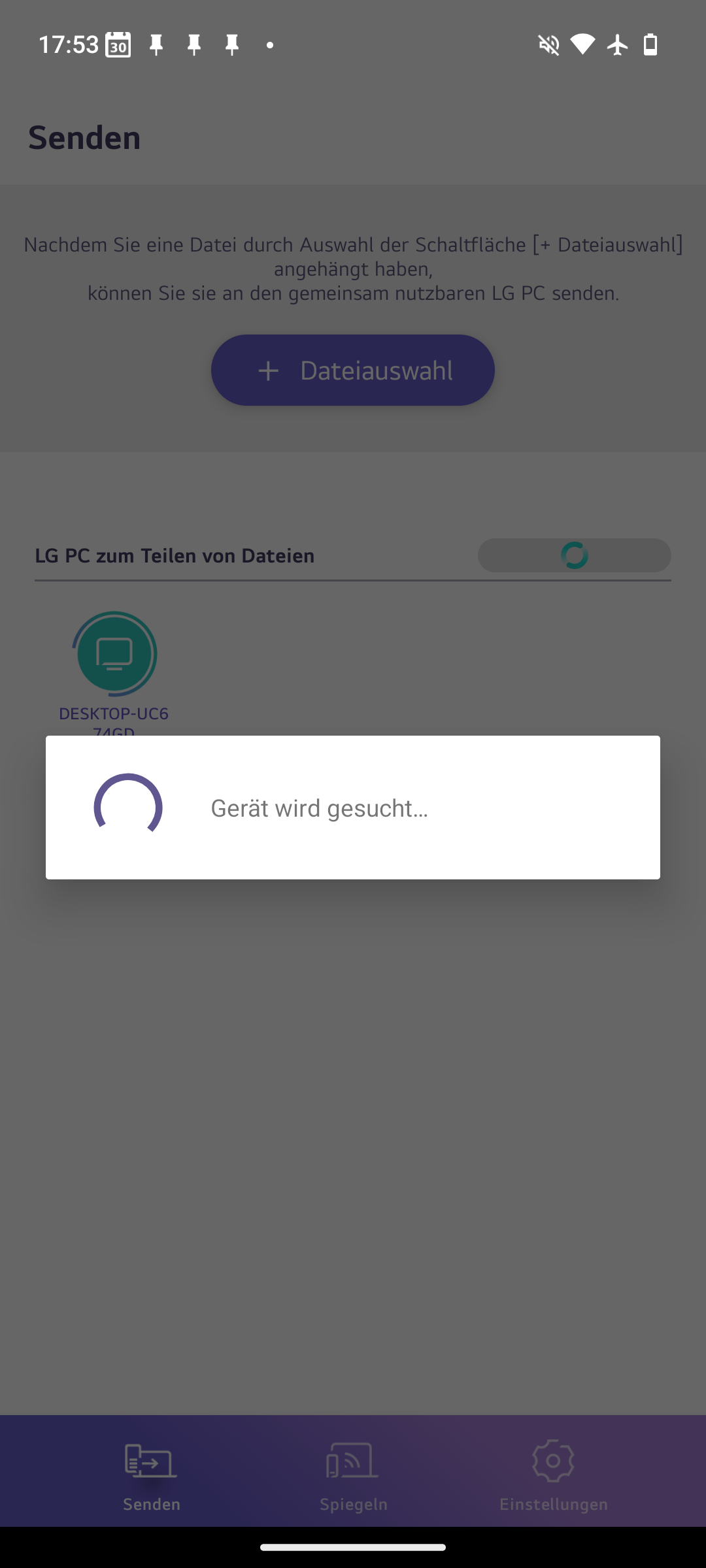Tap the device search refresh button
The width and height of the screenshot is (706, 1568).
574,555
